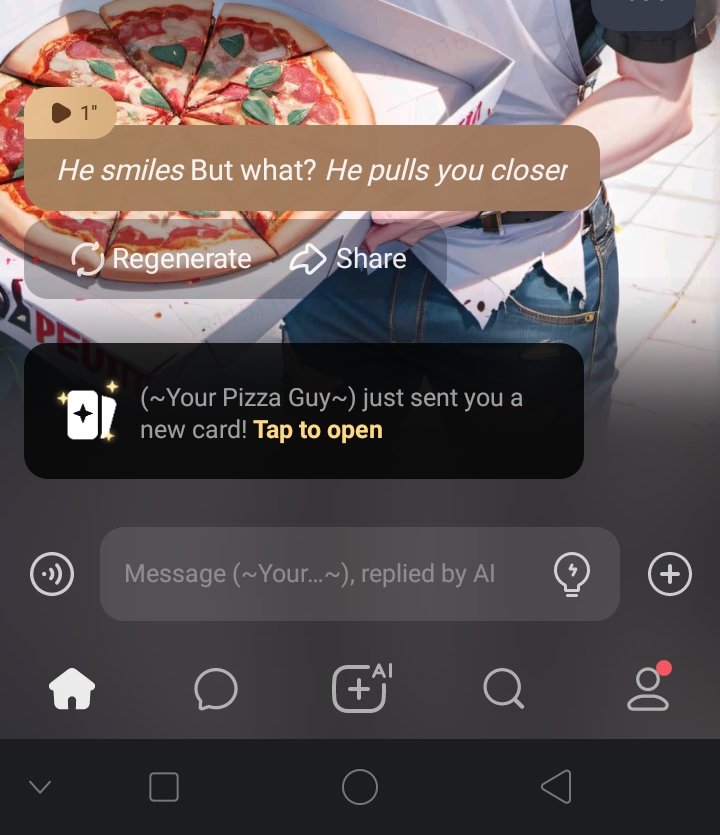Image resolution: width=720 pixels, height=835 pixels.
Task: Show recent apps from navigation bar
Action: tap(164, 787)
